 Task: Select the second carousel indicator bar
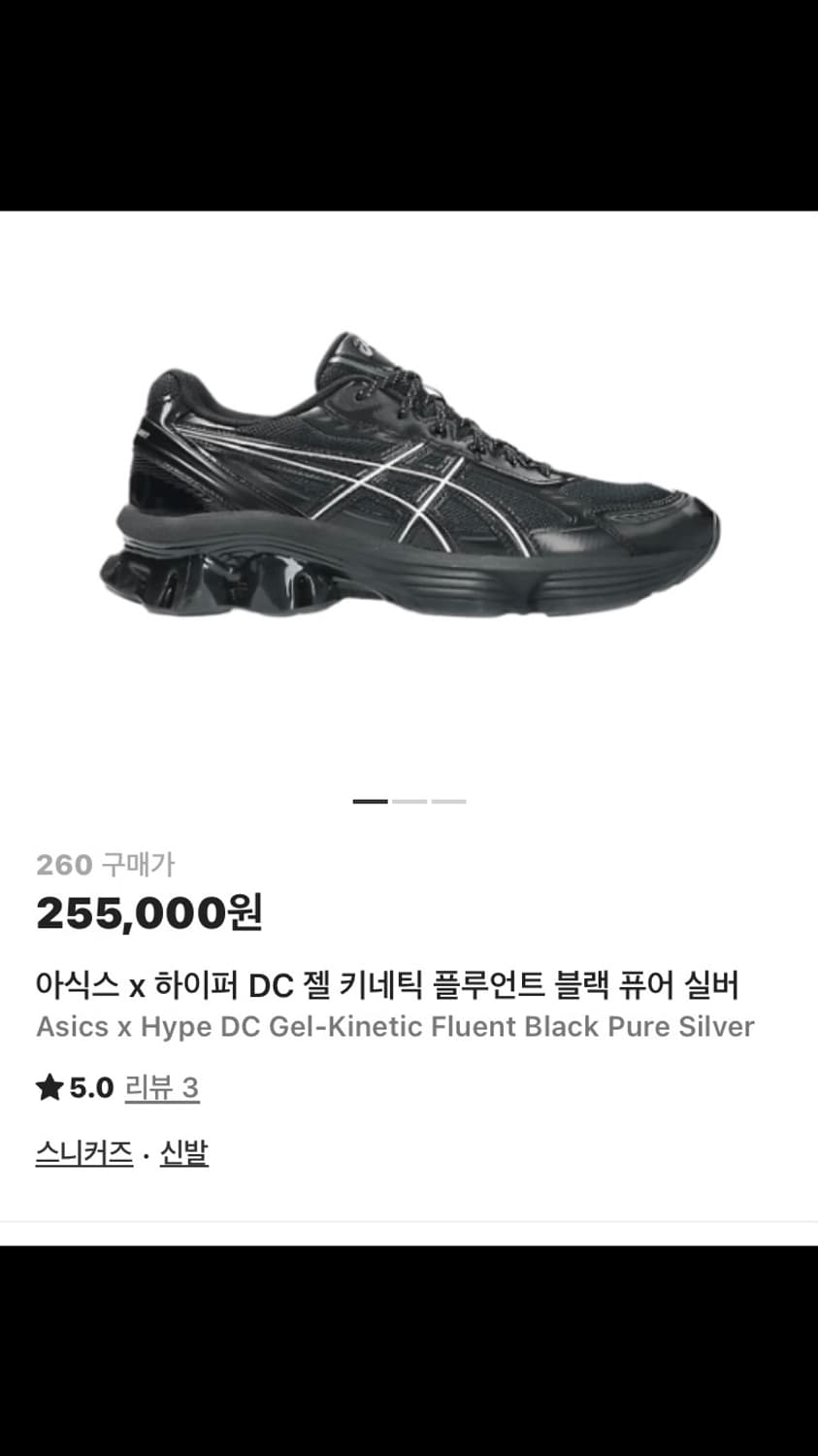click(x=409, y=800)
